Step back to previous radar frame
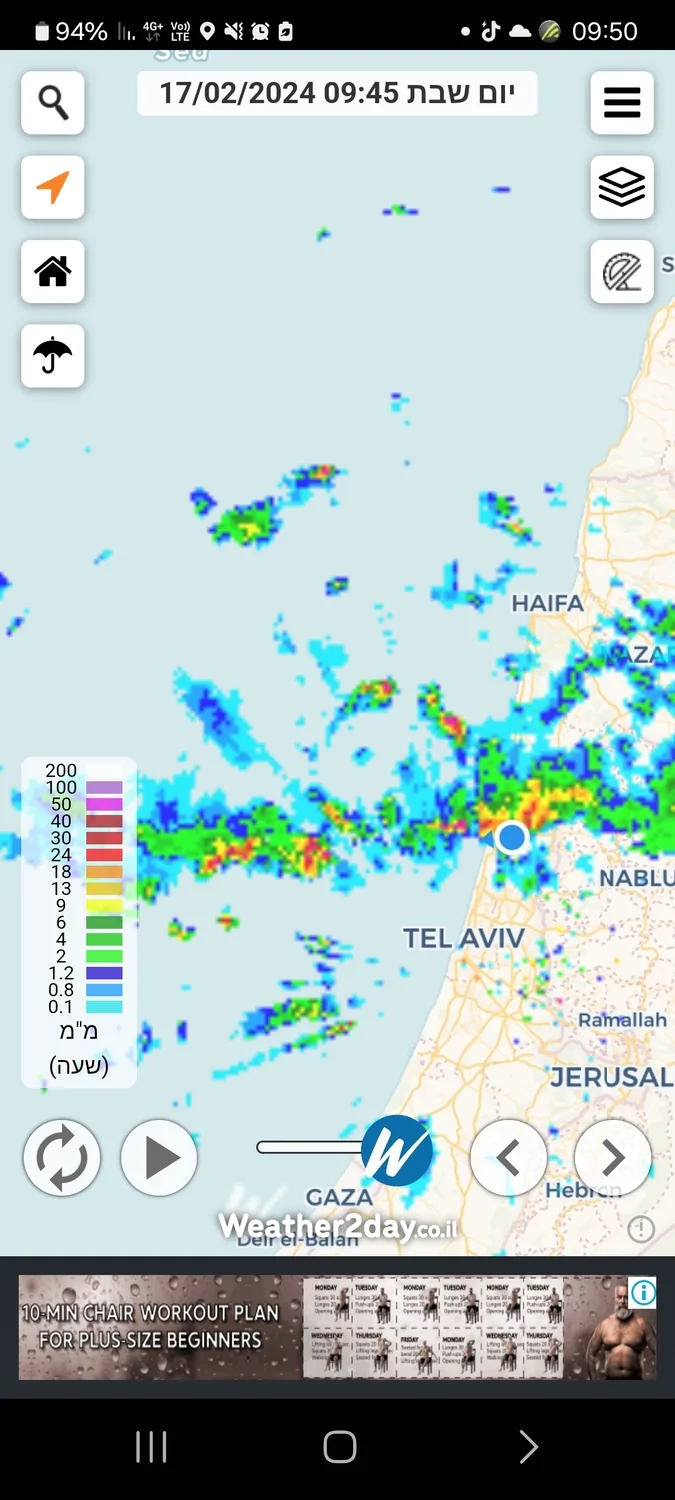Viewport: 675px width, 1500px height. click(x=508, y=1158)
